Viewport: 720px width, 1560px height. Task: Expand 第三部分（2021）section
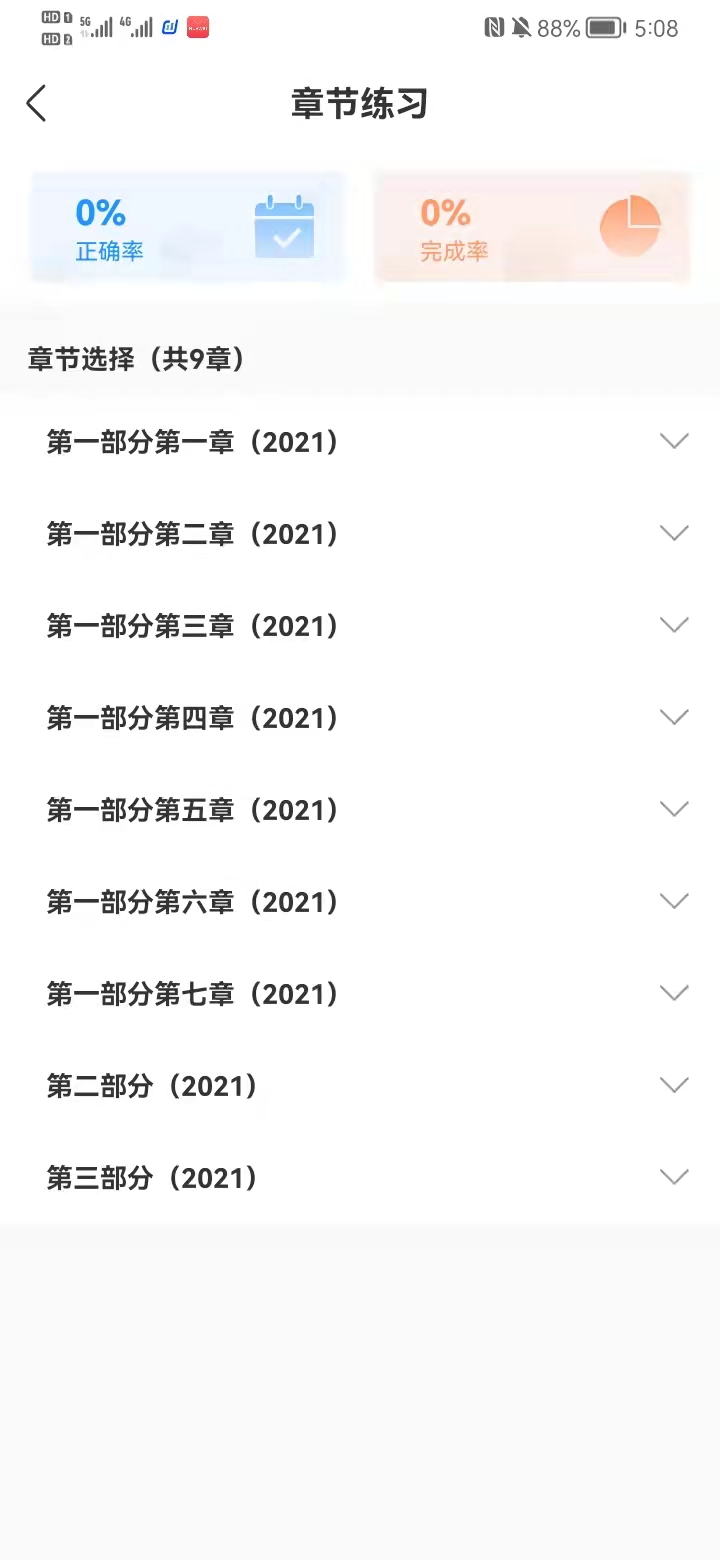tap(674, 1177)
